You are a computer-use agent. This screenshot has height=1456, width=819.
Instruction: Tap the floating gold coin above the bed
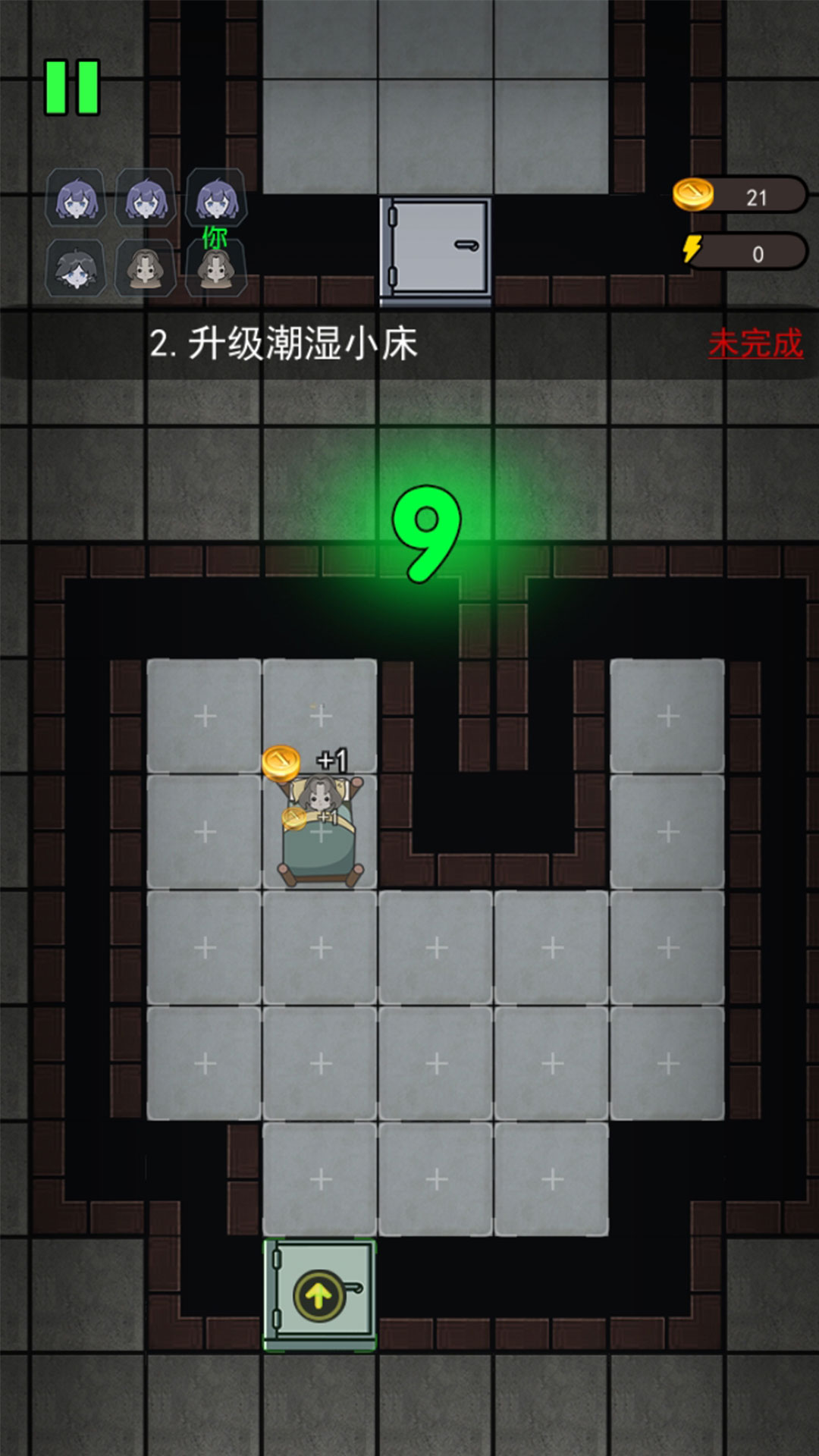281,762
